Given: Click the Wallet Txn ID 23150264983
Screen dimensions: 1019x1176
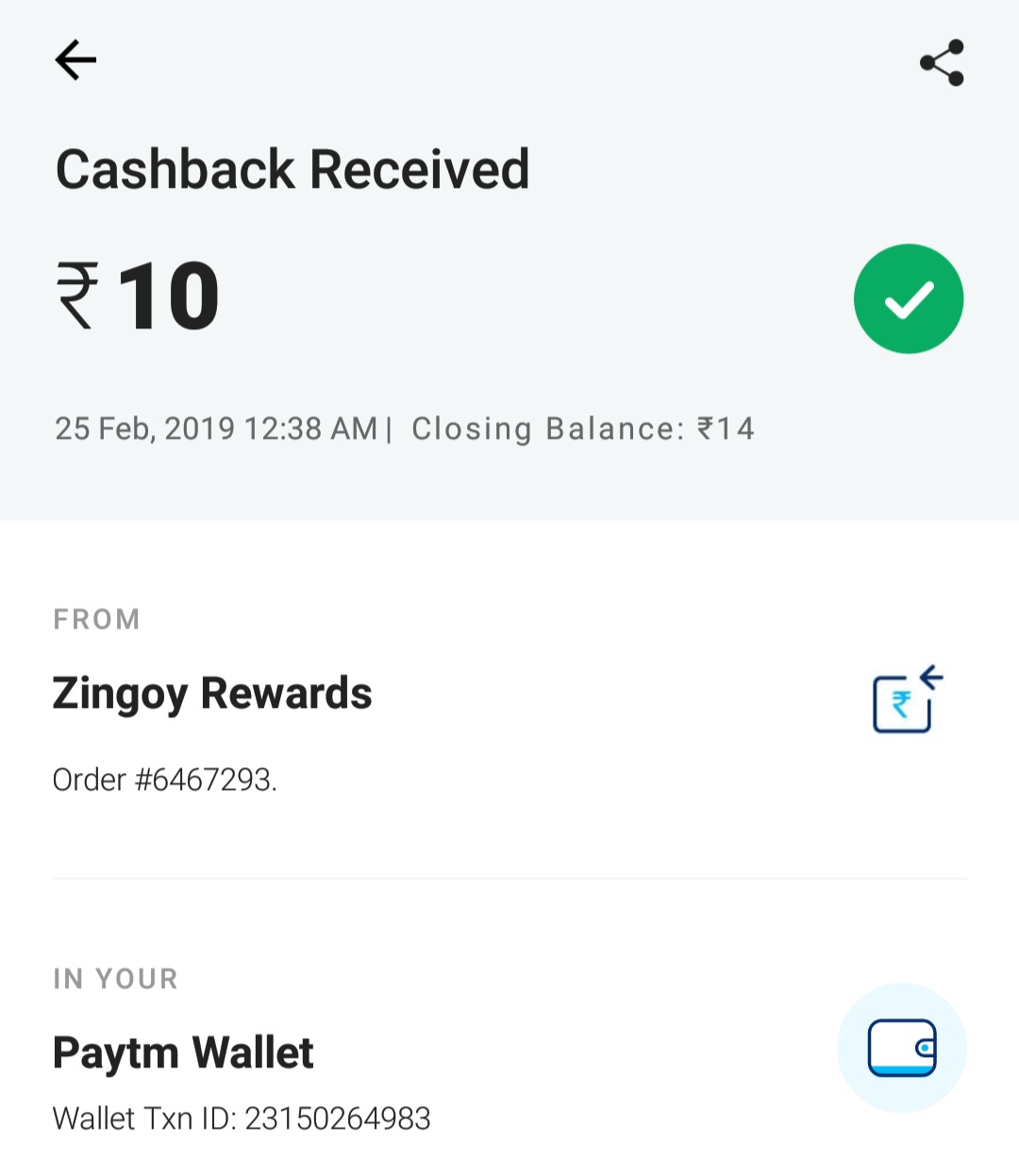Looking at the screenshot, I should click(241, 1118).
